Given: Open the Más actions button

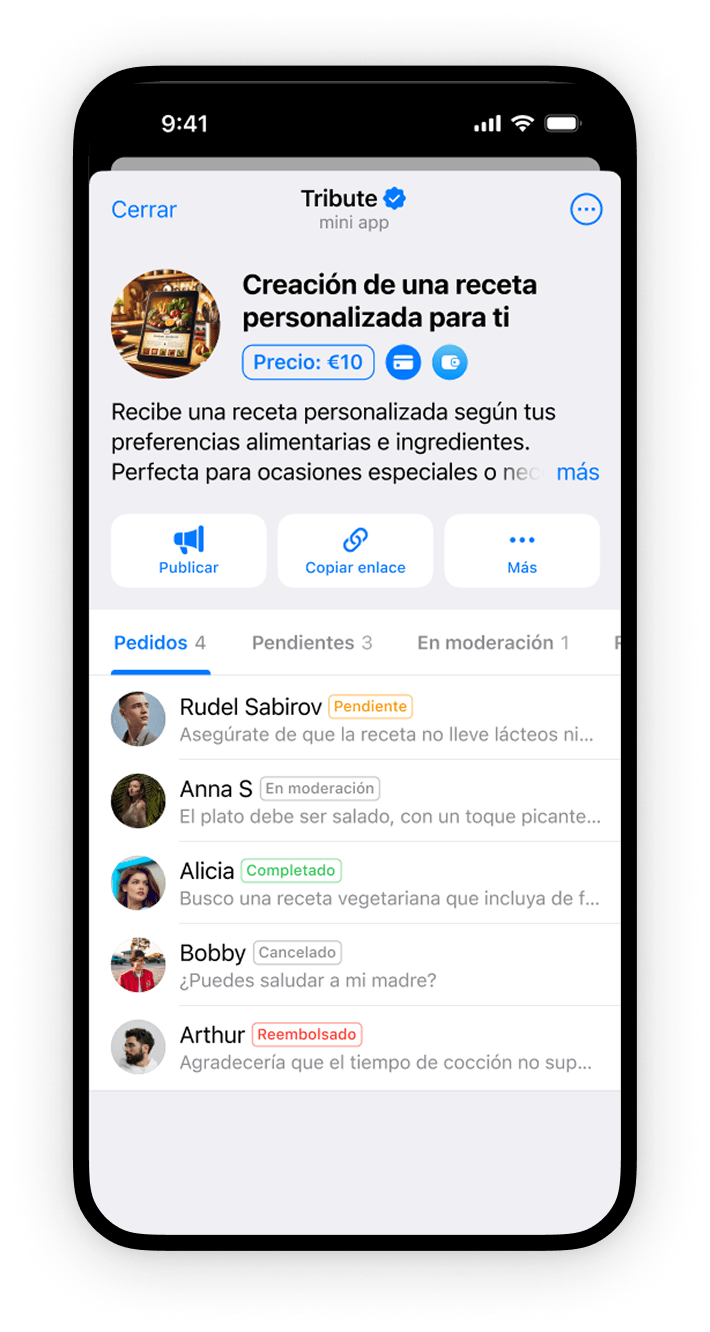Looking at the screenshot, I should 522,551.
